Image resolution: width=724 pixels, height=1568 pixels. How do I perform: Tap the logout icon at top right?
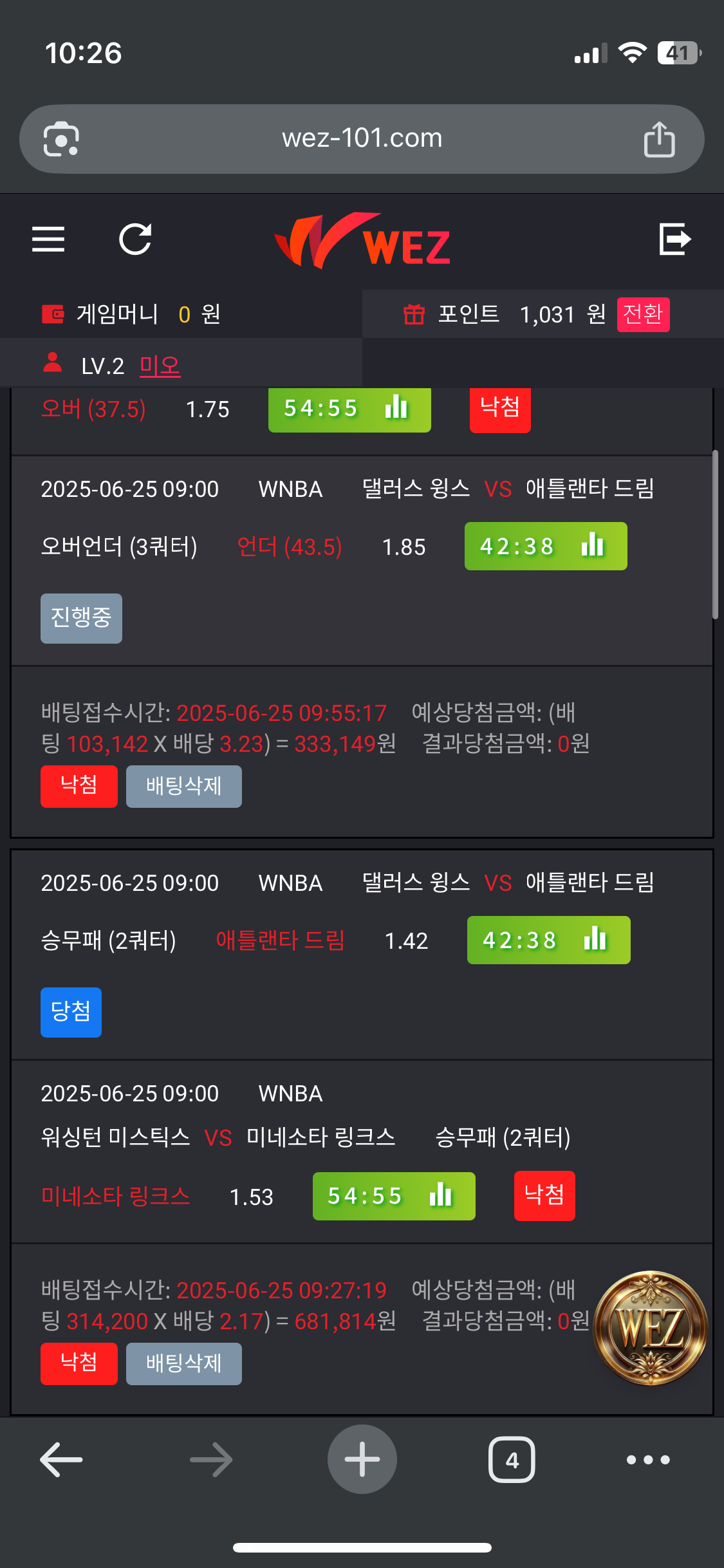point(675,239)
